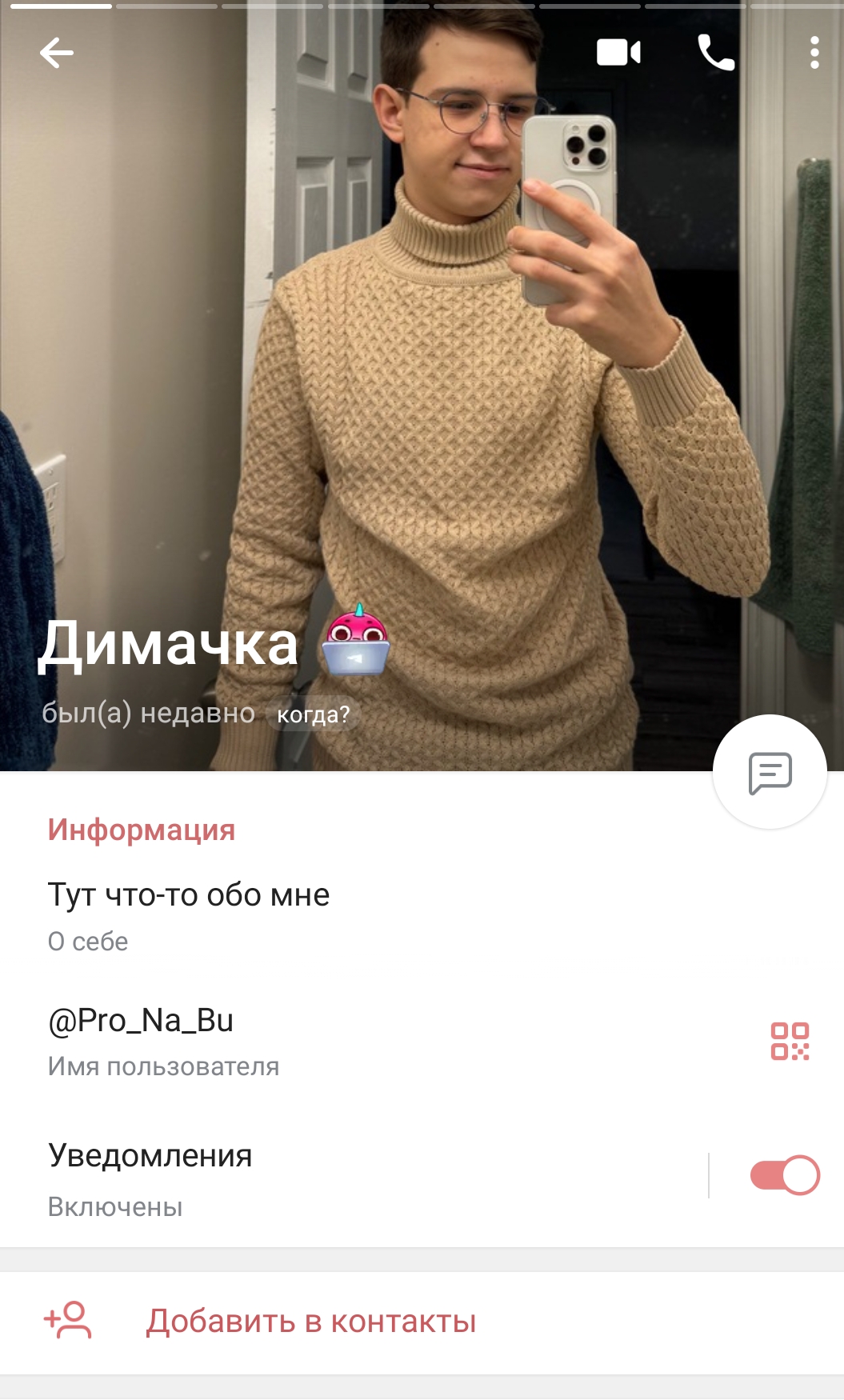This screenshot has width=844, height=1400.
Task: Tap 'Добавить в контакты'
Action: tap(311, 1322)
